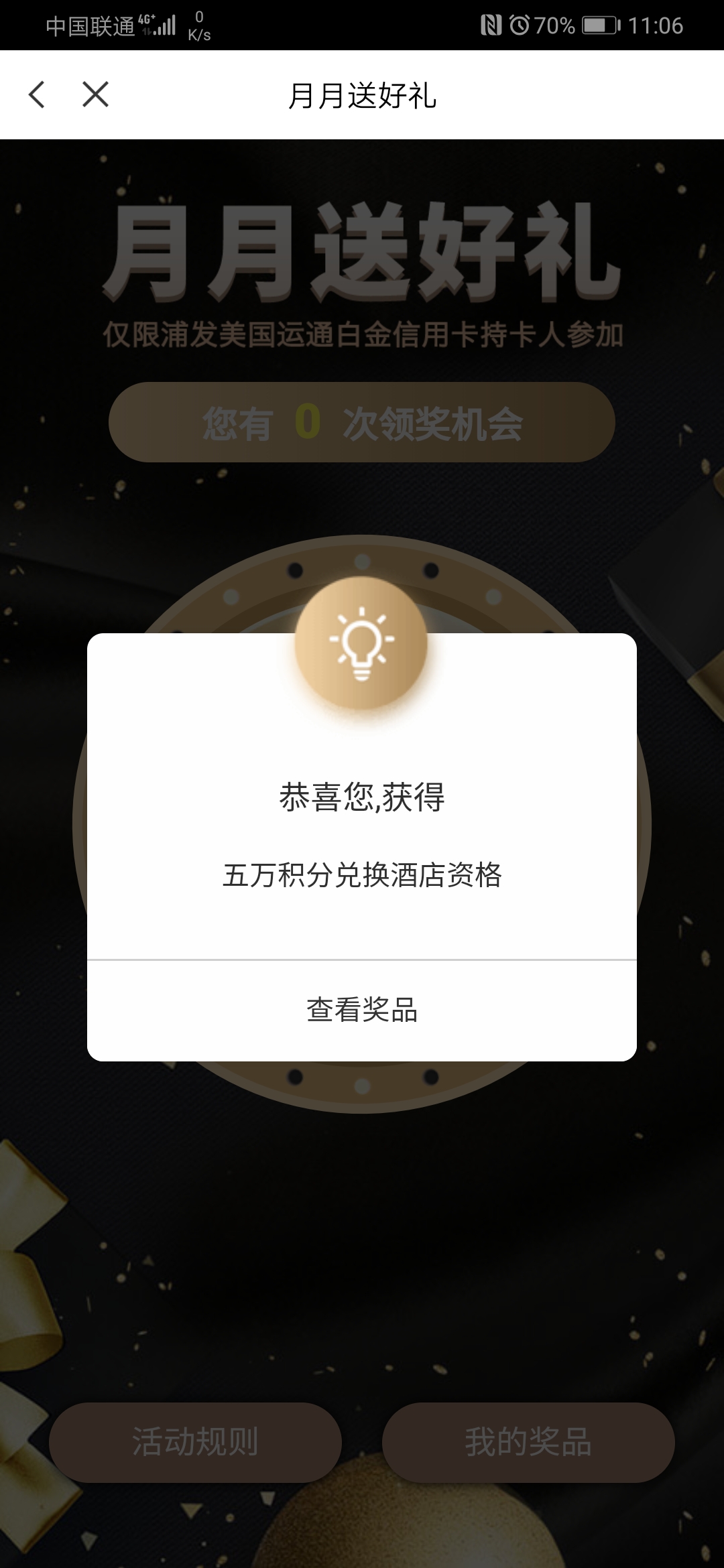This screenshot has width=724, height=1568.
Task: Close the 月月送好礼 page
Action: point(95,94)
